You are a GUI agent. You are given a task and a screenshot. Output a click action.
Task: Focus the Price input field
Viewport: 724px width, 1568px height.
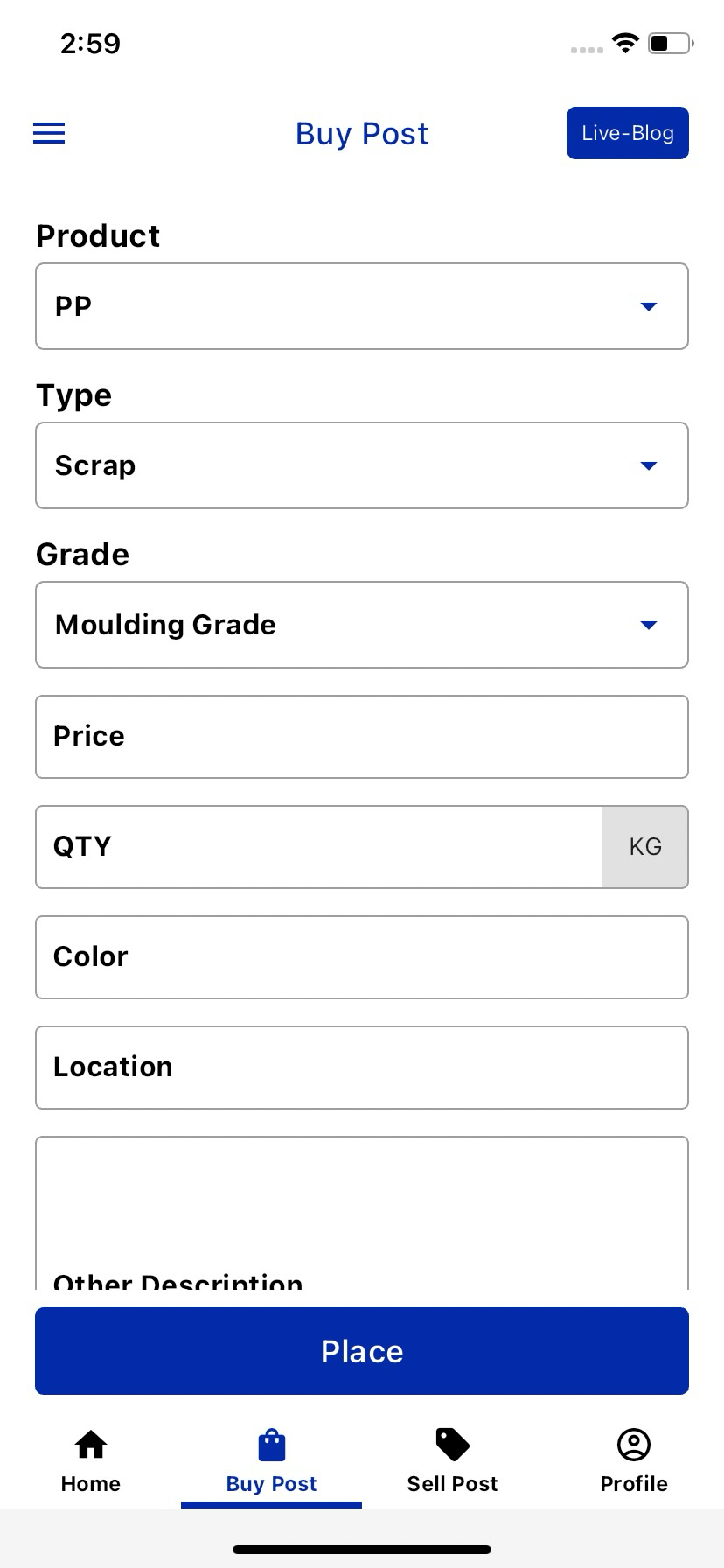point(361,737)
